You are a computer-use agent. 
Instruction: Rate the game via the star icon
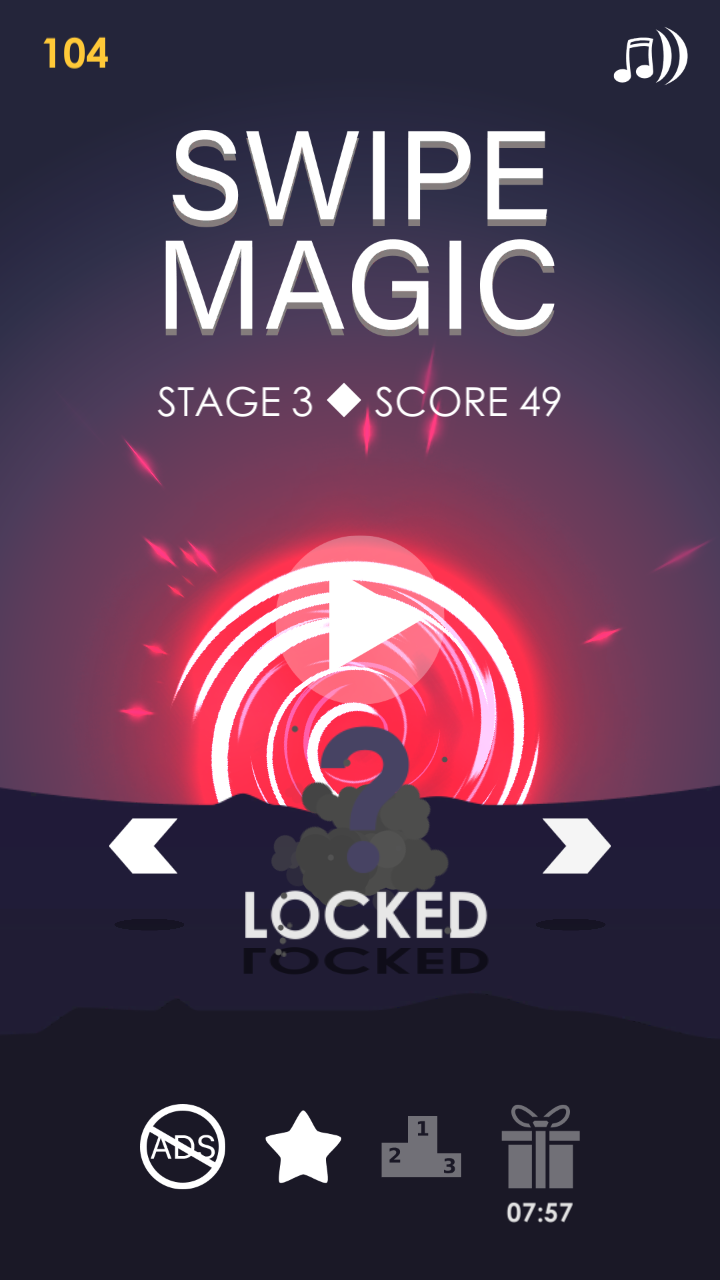coord(303,1148)
